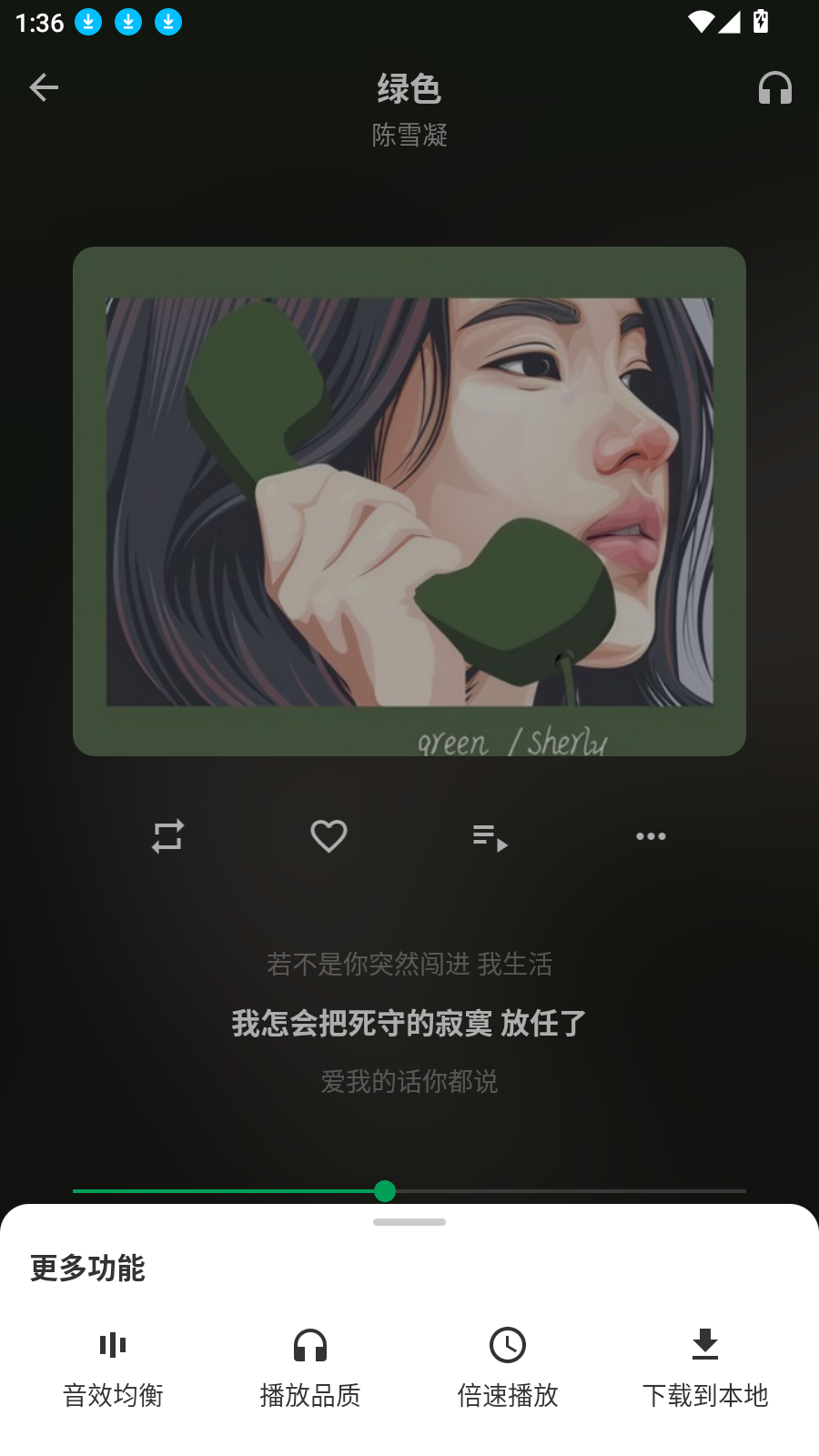This screenshot has width=819, height=1456.
Task: Collapse the 更多功能 sheet via drag handle
Action: 409,1223
